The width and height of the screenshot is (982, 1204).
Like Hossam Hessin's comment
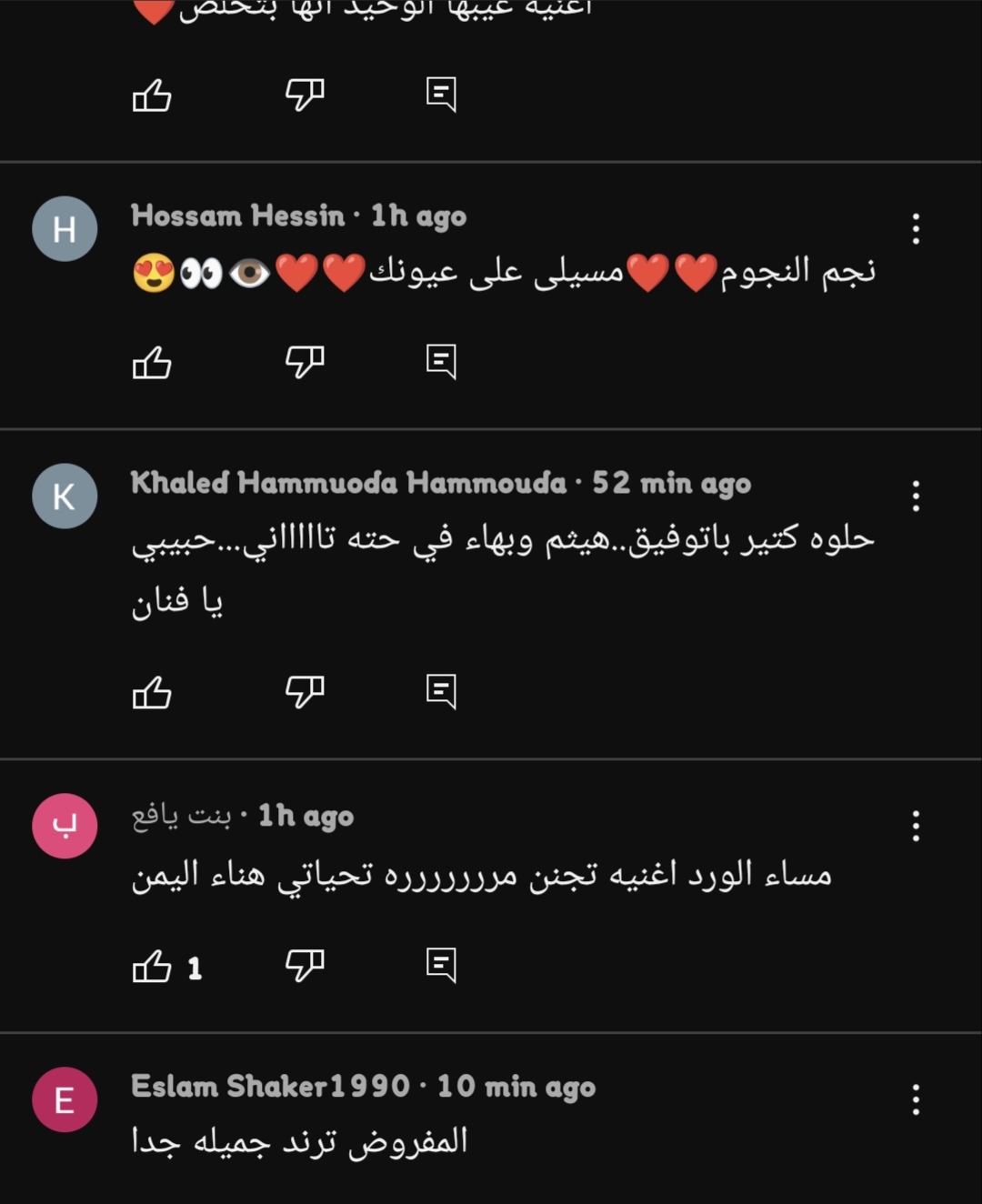(x=152, y=362)
